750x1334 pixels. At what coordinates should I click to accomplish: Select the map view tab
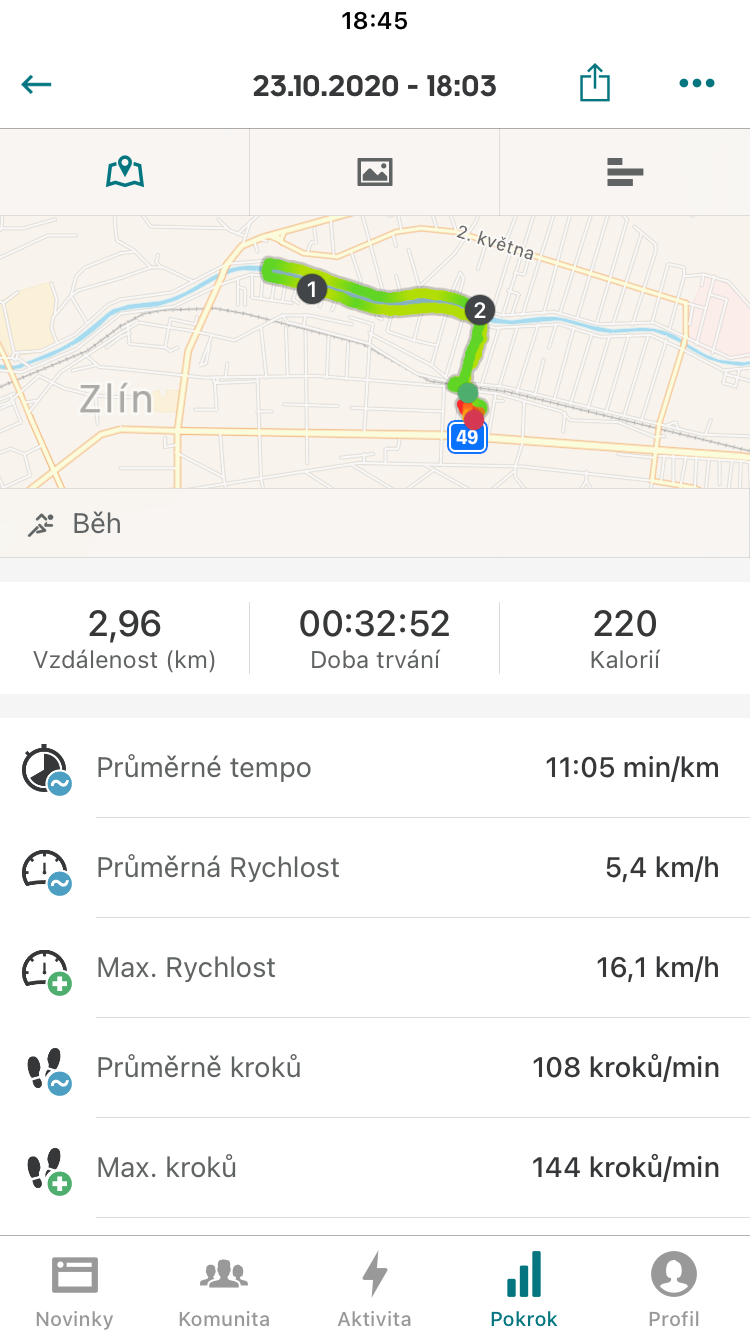[125, 172]
